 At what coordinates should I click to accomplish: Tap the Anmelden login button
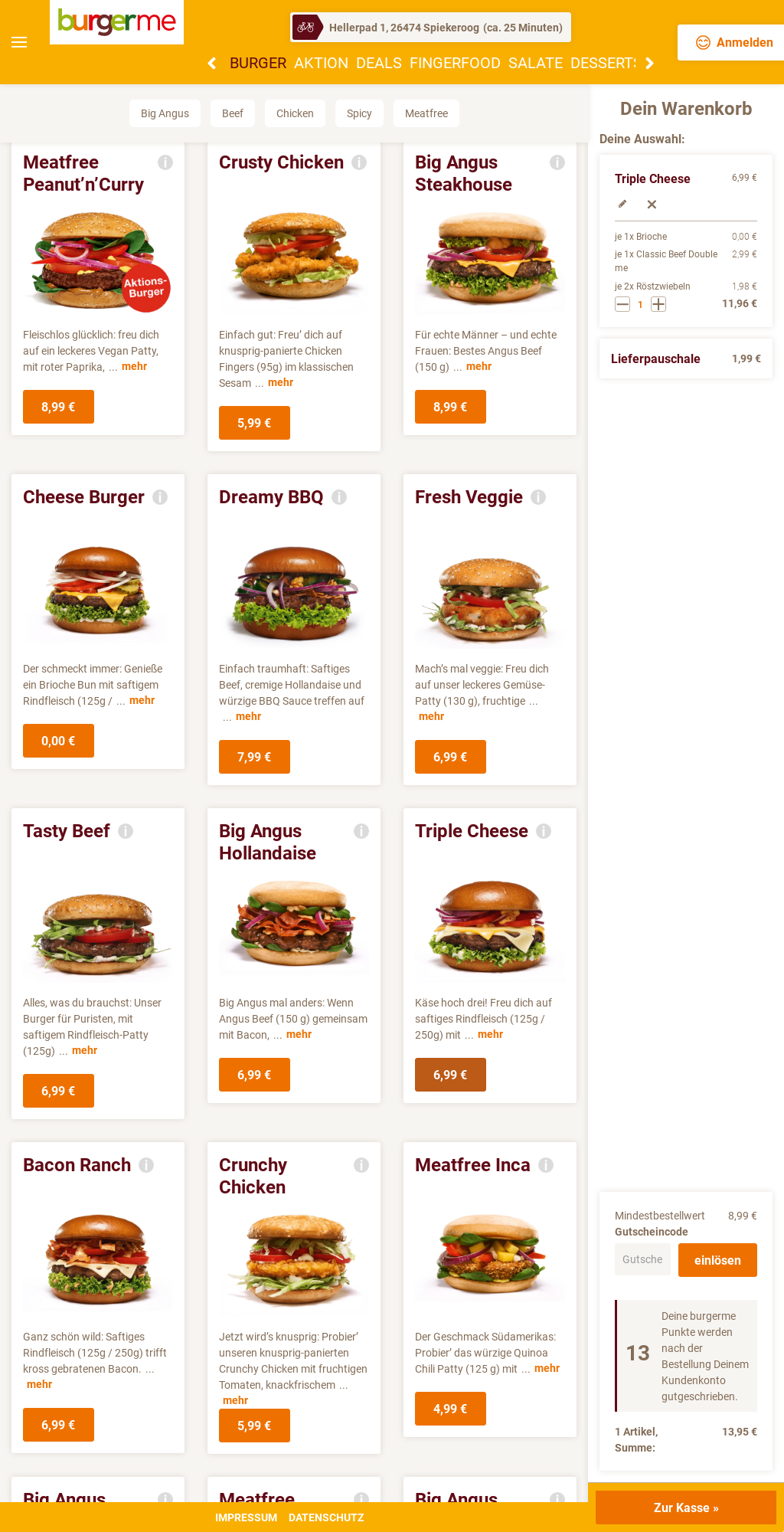coord(734,43)
